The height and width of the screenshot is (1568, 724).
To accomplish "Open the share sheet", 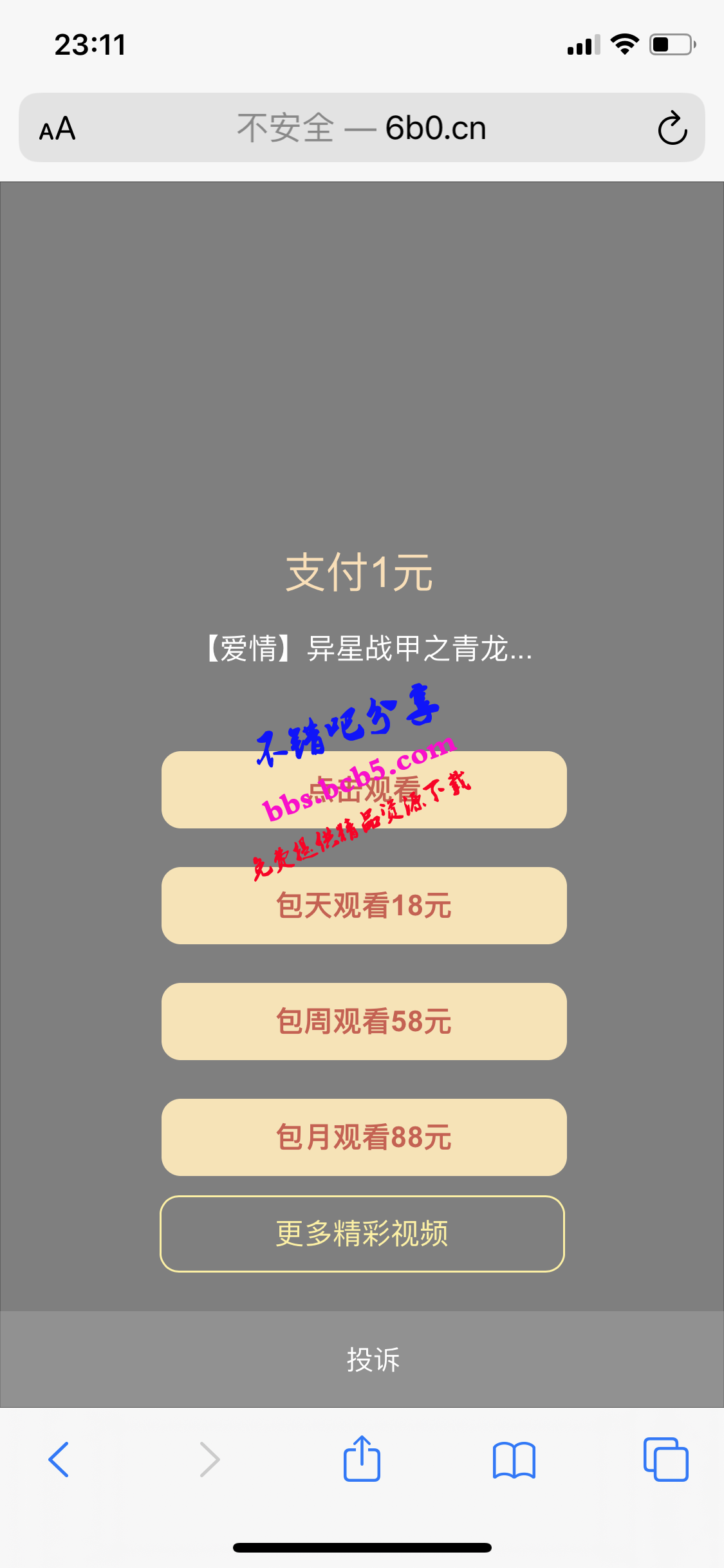I will point(362,1459).
